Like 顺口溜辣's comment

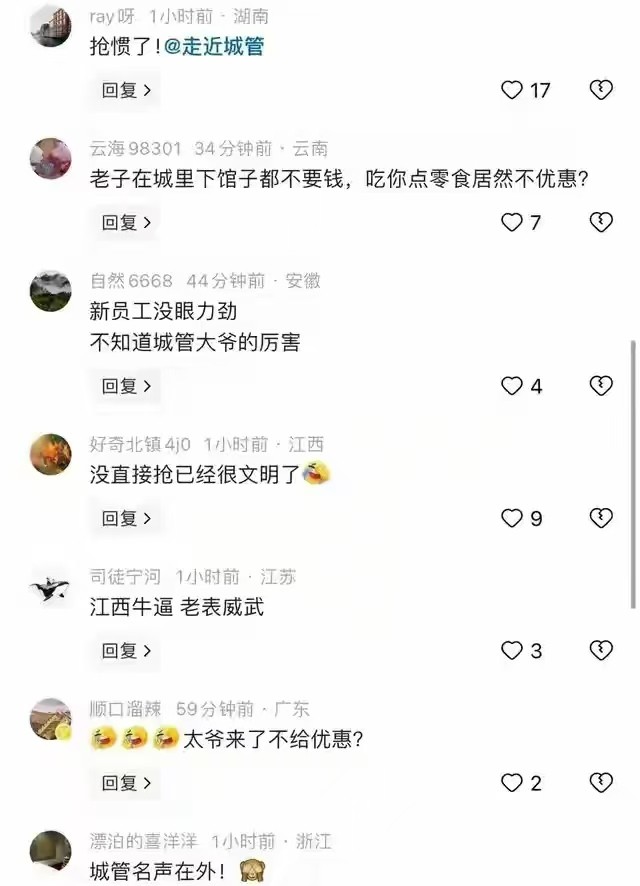[512, 782]
